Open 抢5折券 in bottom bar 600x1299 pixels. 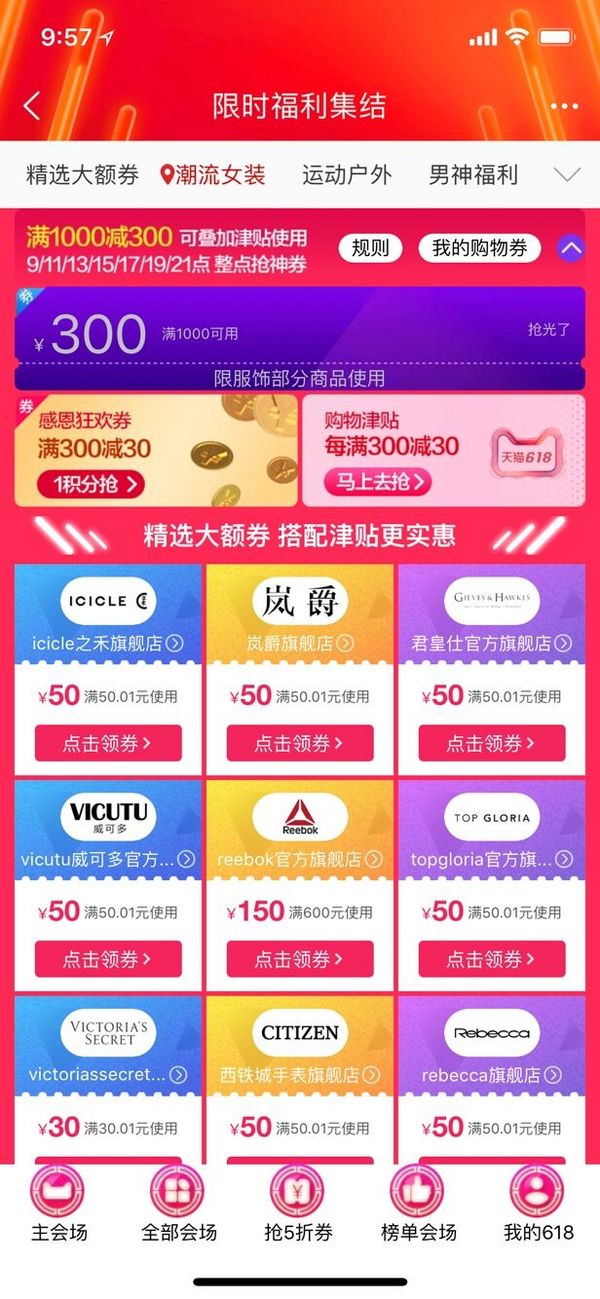[x=298, y=1206]
